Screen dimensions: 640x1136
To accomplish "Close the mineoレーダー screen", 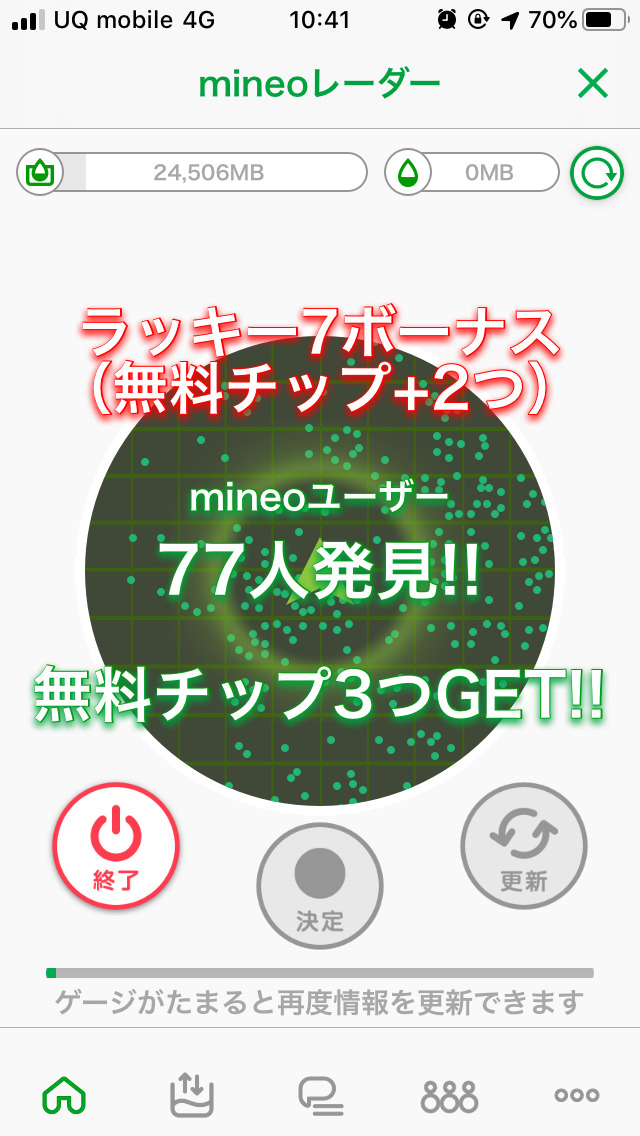I will click(592, 85).
